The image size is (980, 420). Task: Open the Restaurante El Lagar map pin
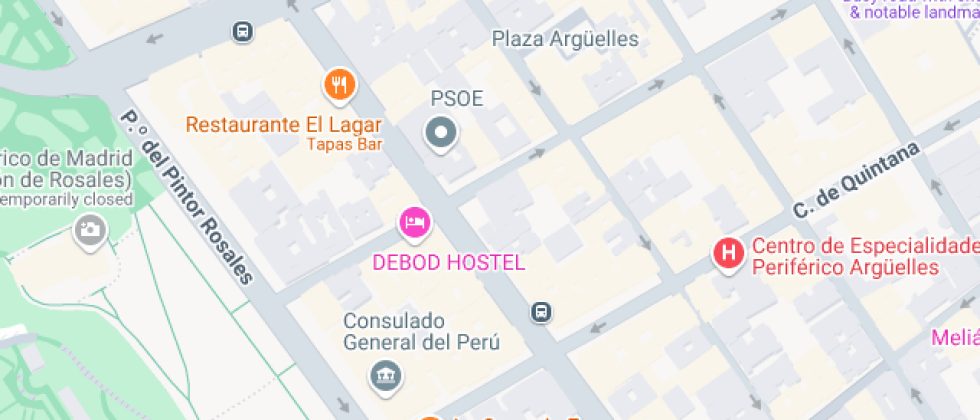point(340,85)
